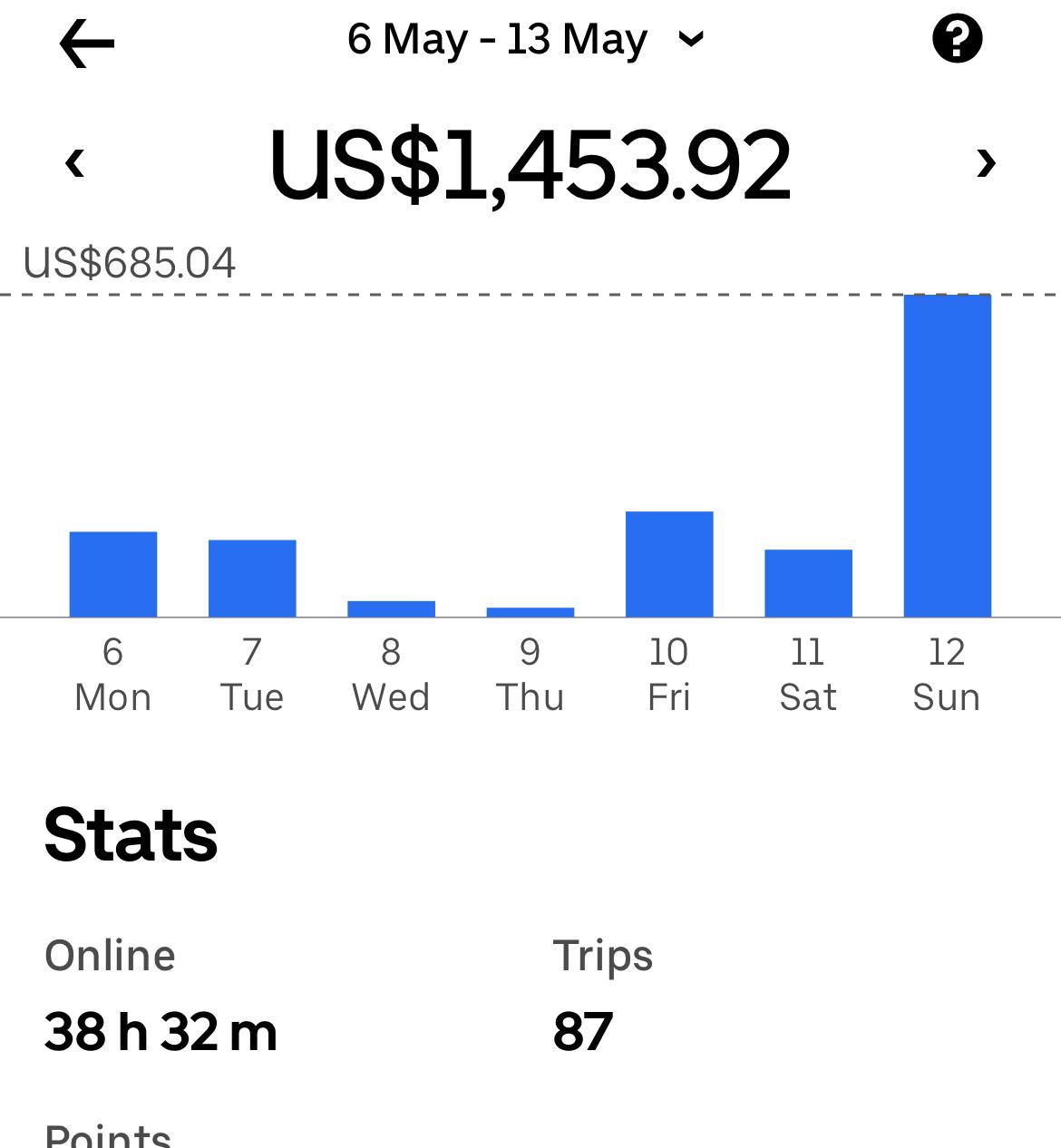Open the help question mark icon
Viewport: 1061px width, 1148px height.
click(x=957, y=40)
